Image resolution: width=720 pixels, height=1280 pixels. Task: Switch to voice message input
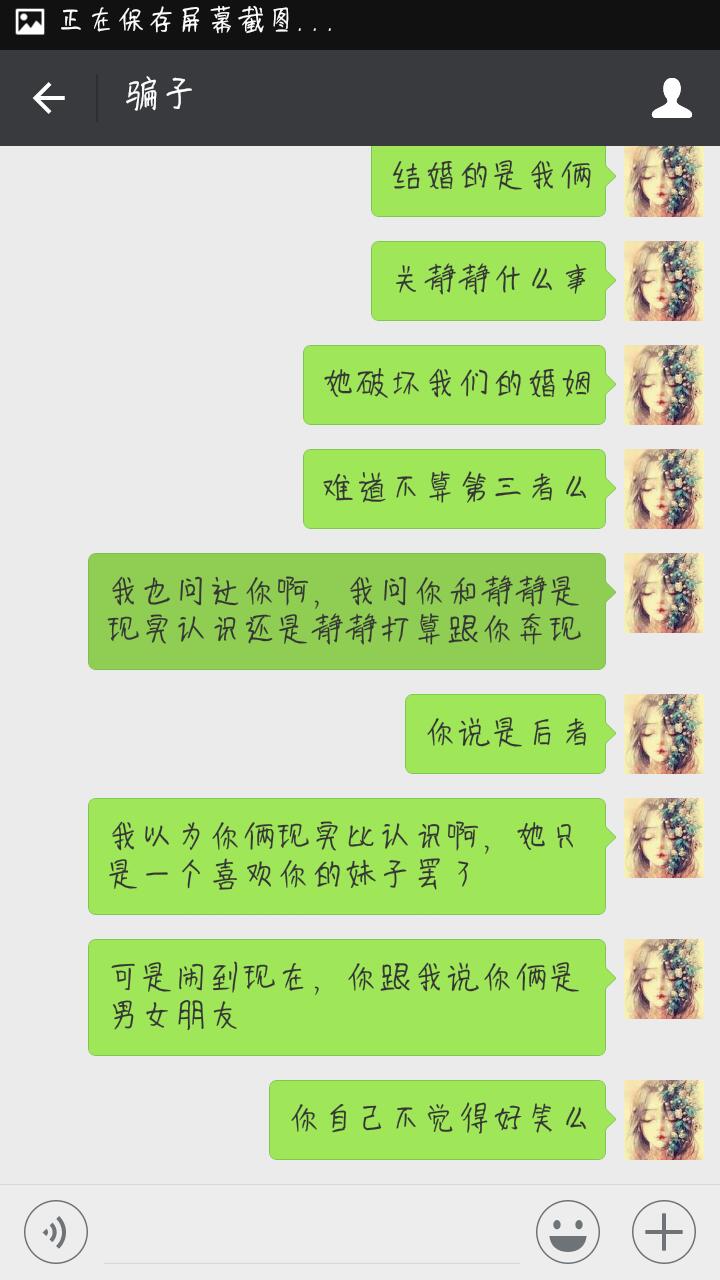coord(56,1232)
